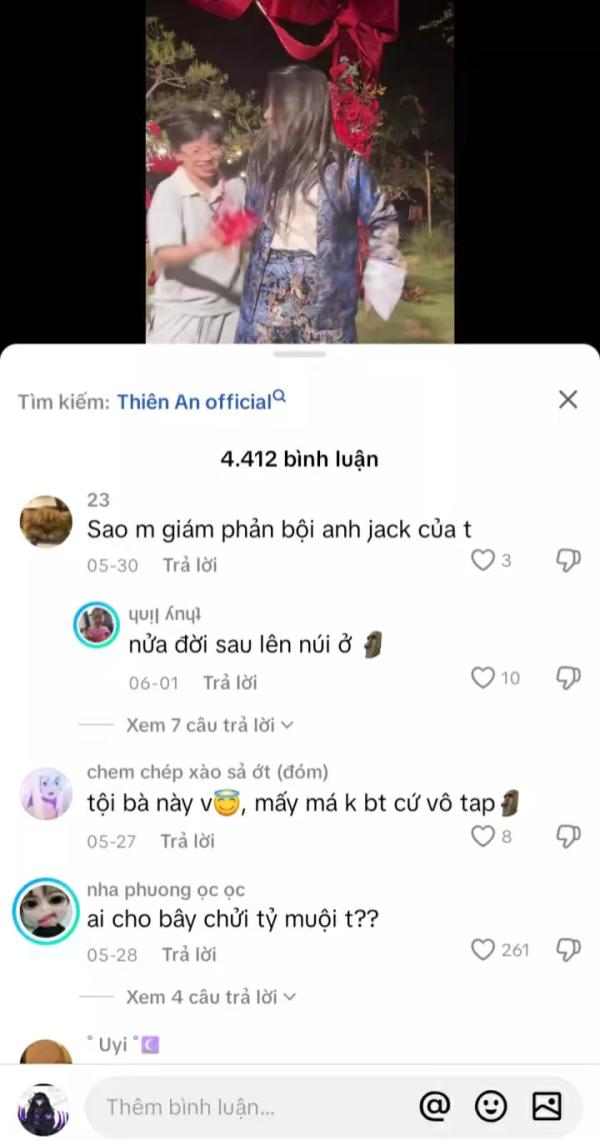Screen dimensions: 600x1140
Task: Reply to chem chép xào sả ớt
Action: pyautogui.click(x=190, y=841)
